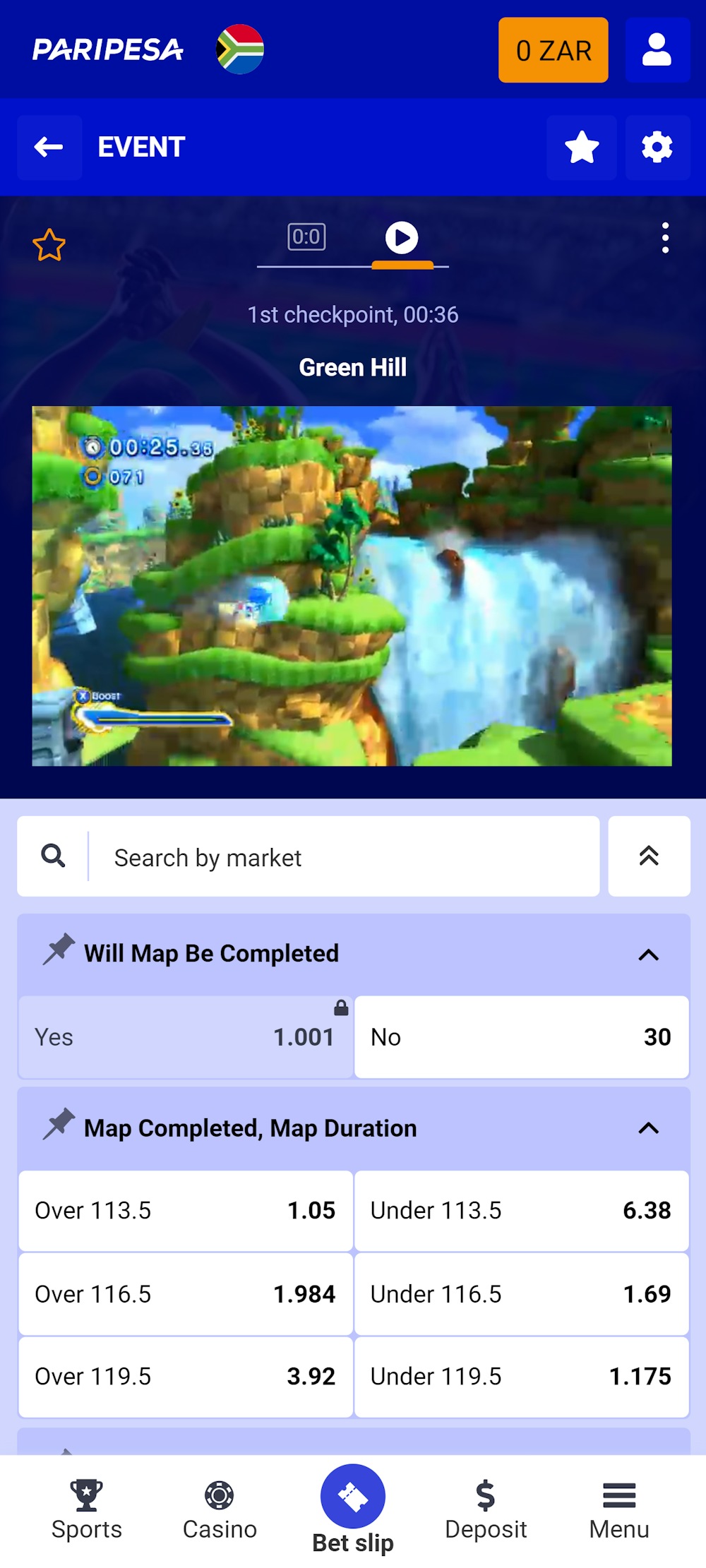Open favorites via the white star button
Image resolution: width=706 pixels, height=1568 pixels.
click(x=582, y=147)
